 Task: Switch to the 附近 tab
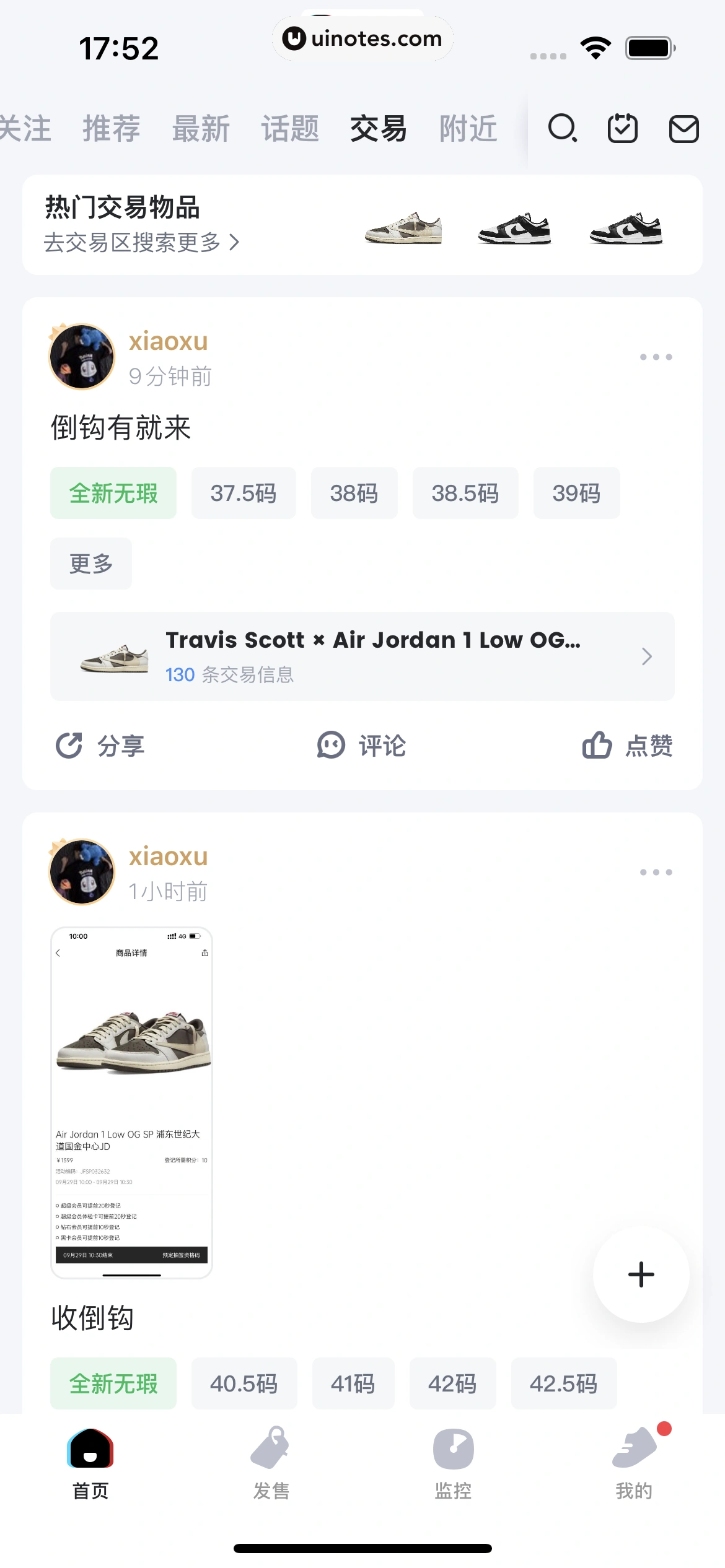[468, 129]
